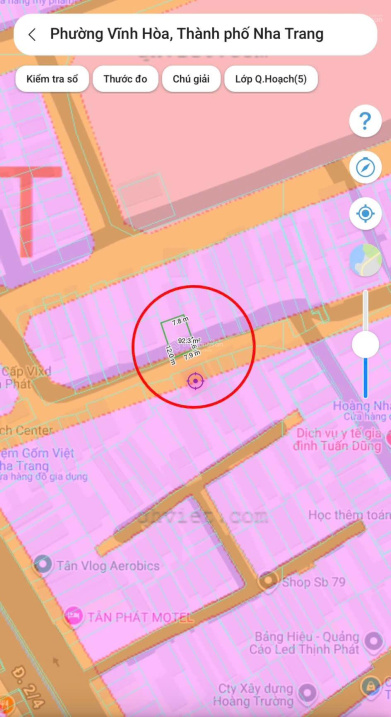This screenshot has height=717, width=391.
Task: Tap the compass orientation button
Action: tap(365, 168)
